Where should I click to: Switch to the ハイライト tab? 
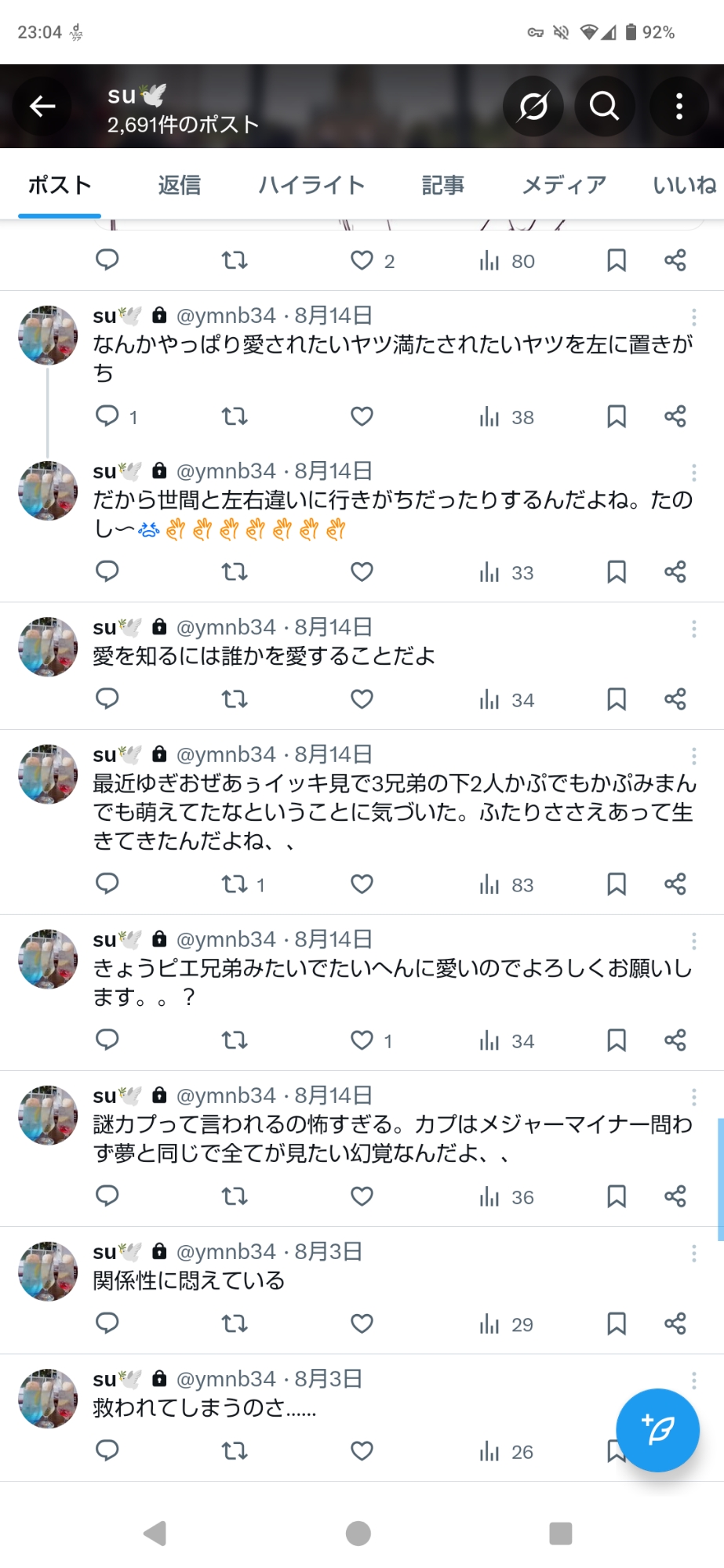(311, 185)
